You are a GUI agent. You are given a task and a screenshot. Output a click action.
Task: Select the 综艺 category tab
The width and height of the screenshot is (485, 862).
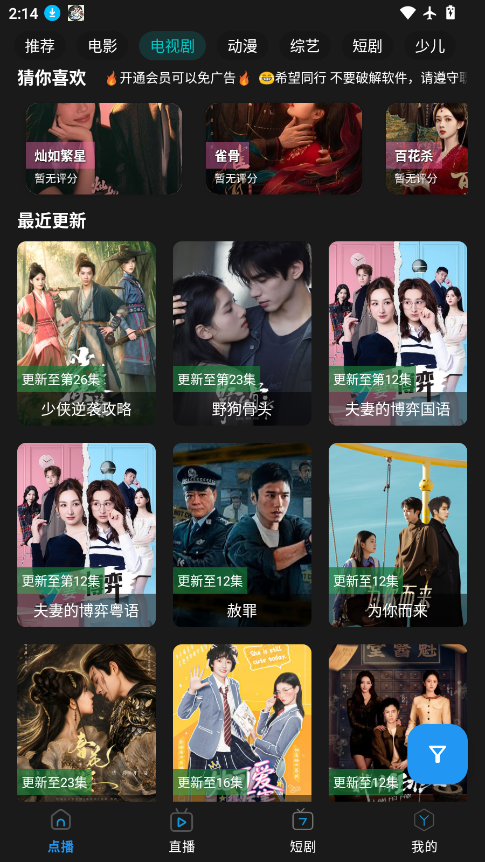pos(305,46)
